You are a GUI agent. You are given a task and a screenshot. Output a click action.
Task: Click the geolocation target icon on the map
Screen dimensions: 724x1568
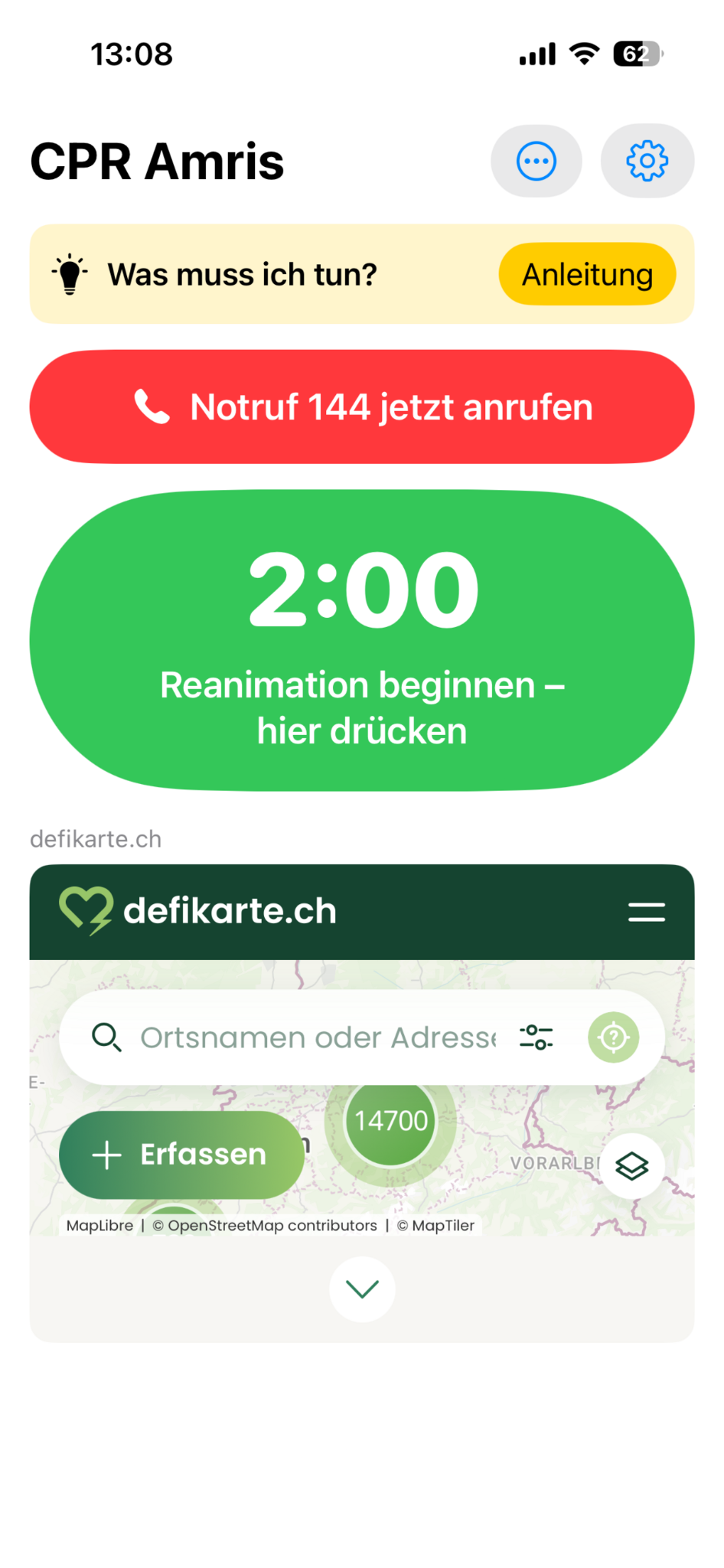click(614, 1037)
